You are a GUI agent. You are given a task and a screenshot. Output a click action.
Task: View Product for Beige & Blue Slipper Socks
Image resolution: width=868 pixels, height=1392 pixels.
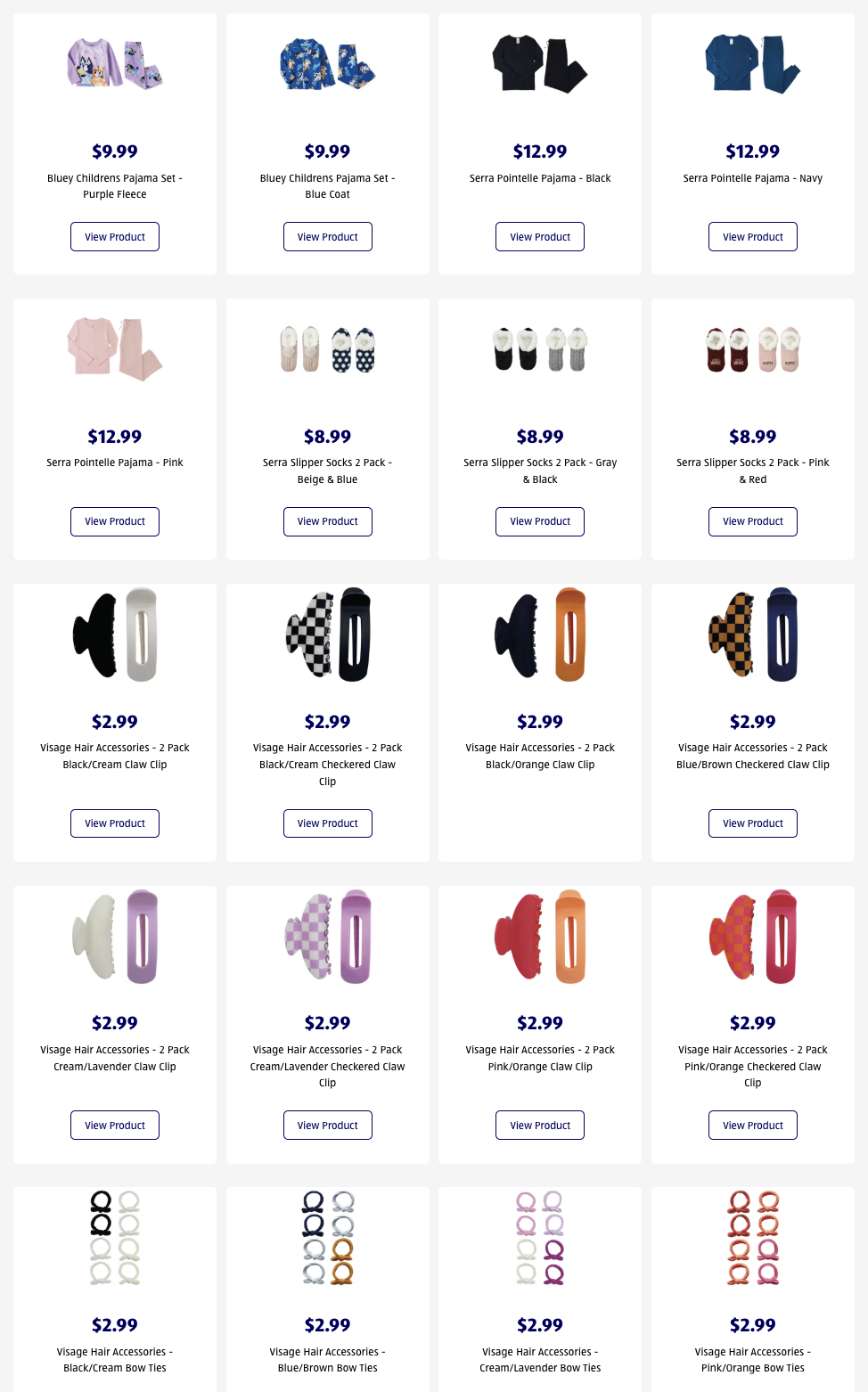tap(327, 521)
